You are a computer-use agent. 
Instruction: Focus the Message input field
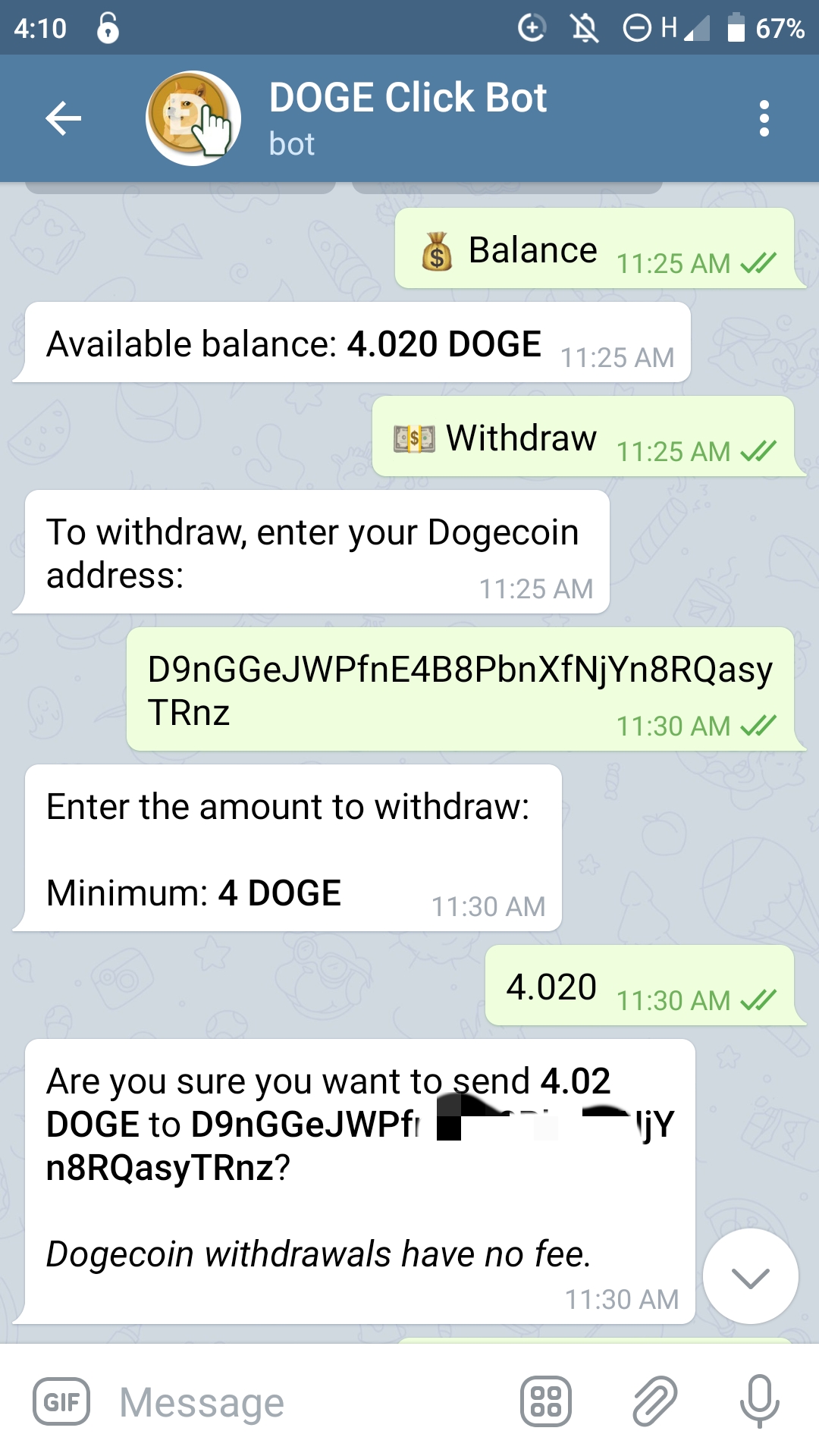point(303,1401)
